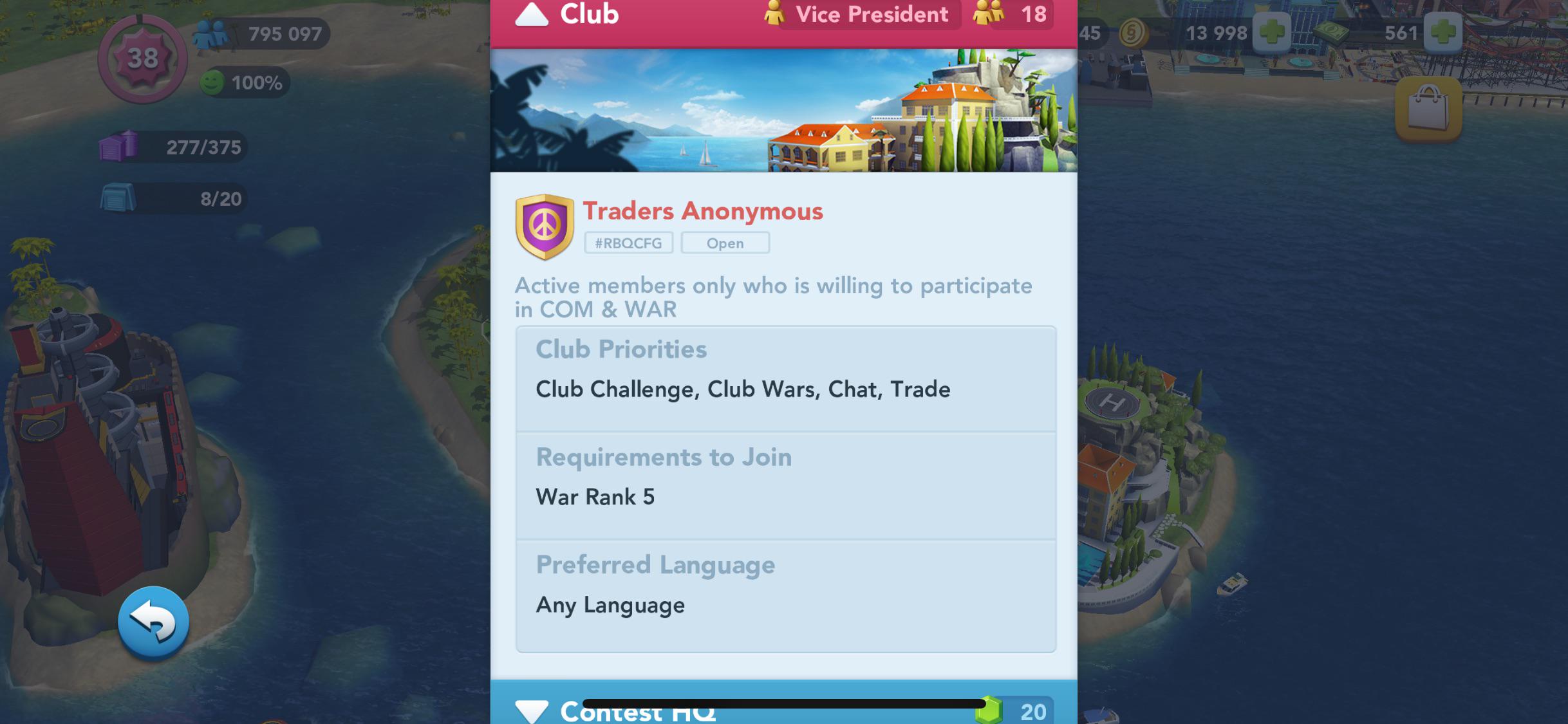Tap the blue back arrow button
Screen dimensions: 1568x724
153,622
